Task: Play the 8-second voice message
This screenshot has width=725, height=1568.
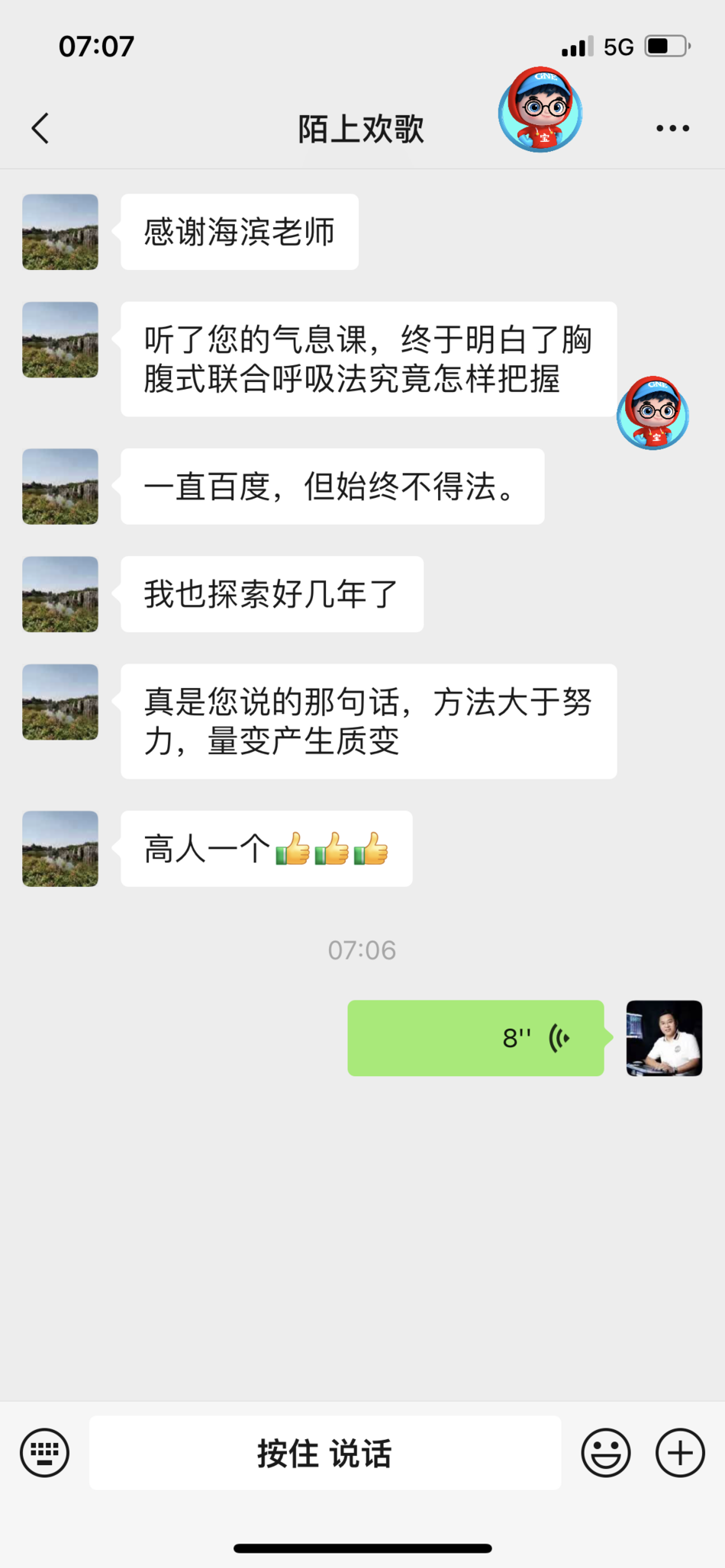Action: (x=475, y=1038)
